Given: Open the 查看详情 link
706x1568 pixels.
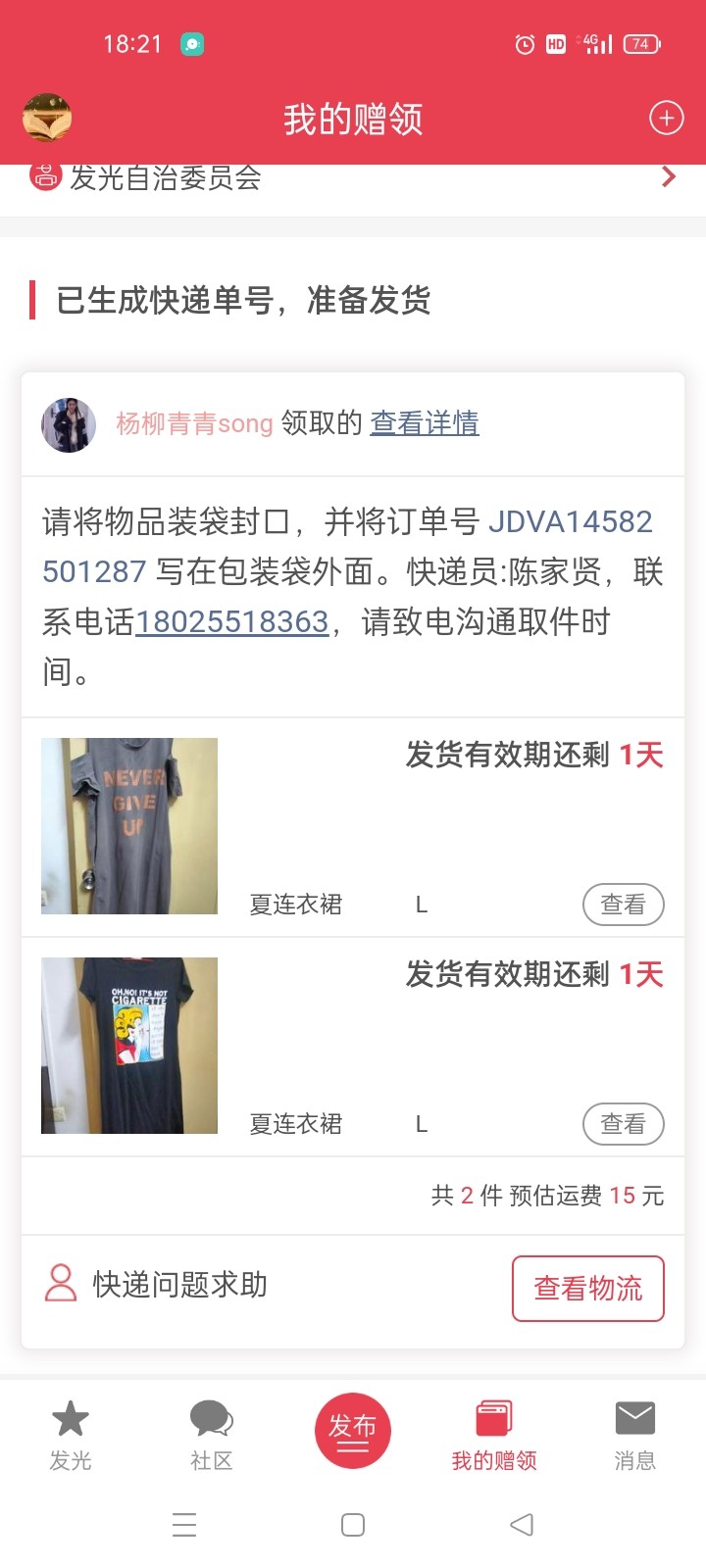Looking at the screenshot, I should tap(425, 423).
